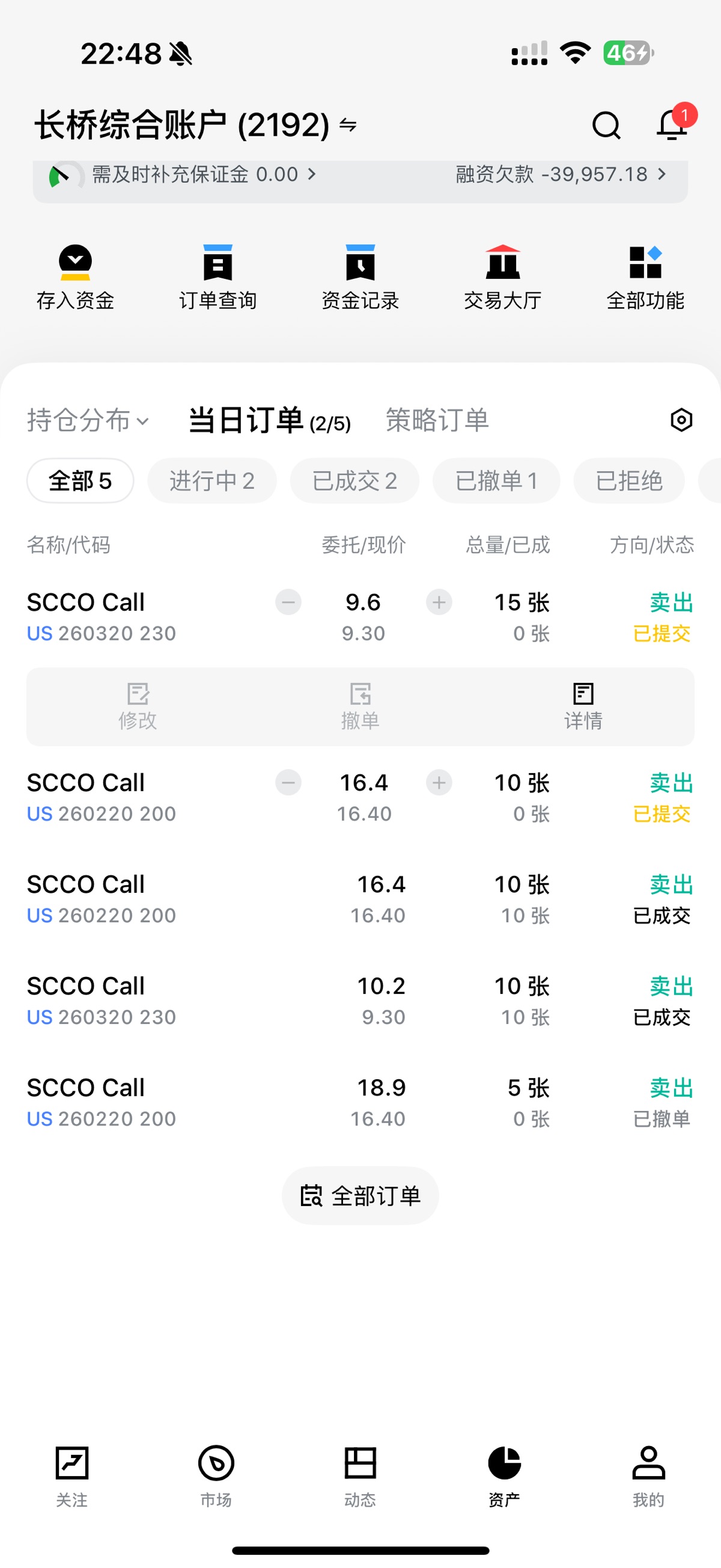Filter orders by 已成交 2

pyautogui.click(x=354, y=481)
